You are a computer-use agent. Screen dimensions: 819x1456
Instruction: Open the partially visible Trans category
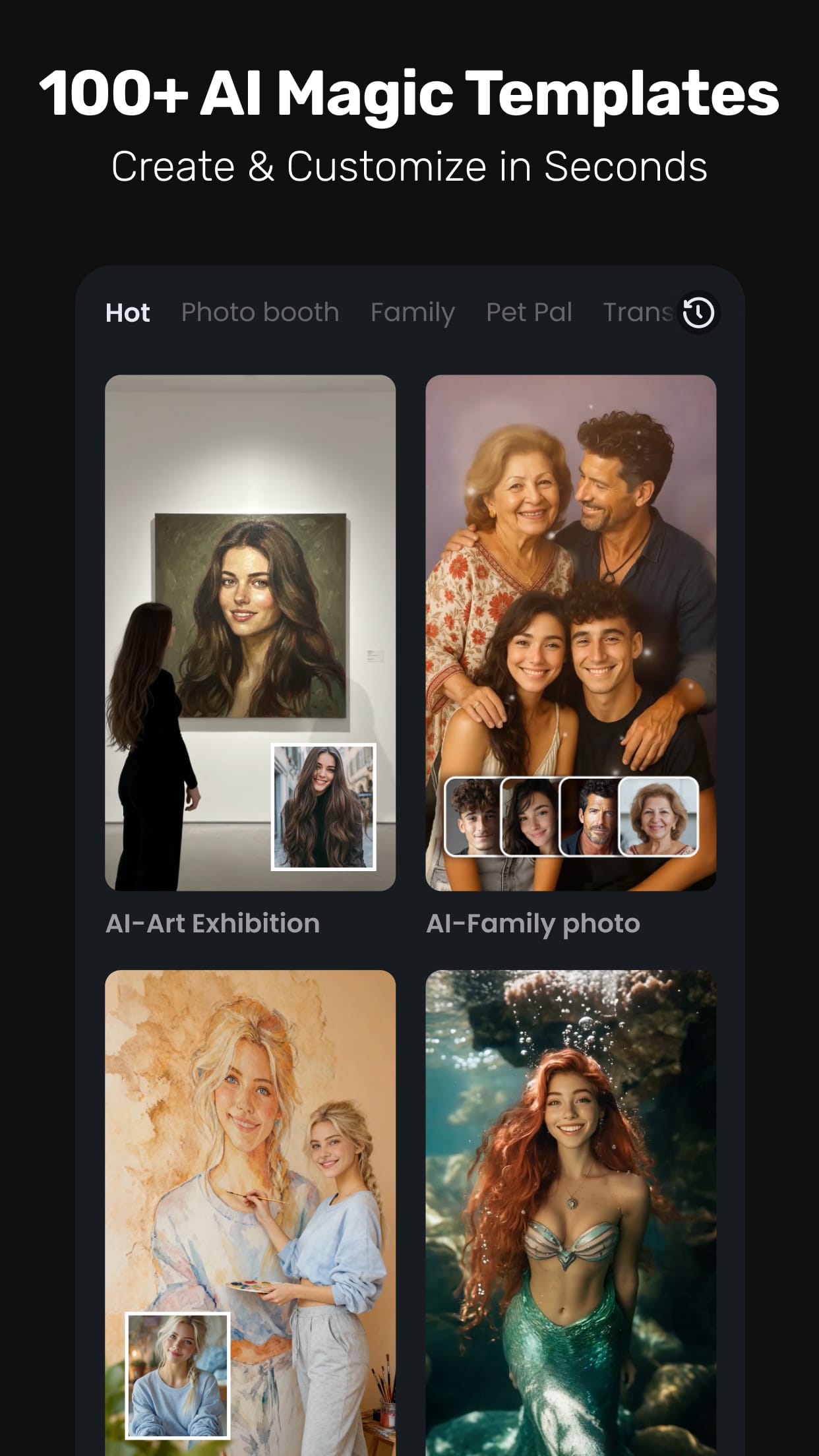tap(638, 312)
